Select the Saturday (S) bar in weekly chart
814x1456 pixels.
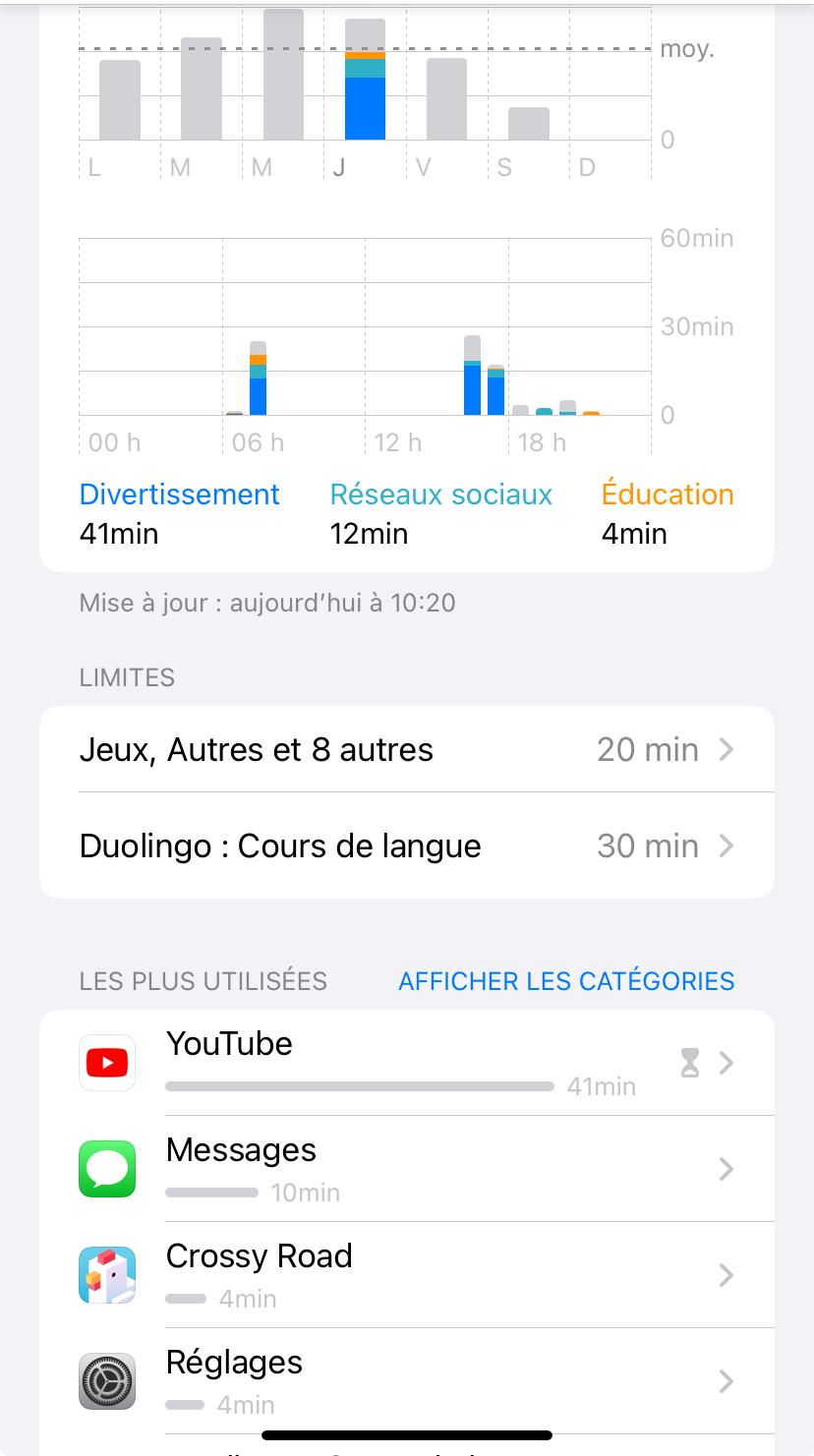point(528,124)
